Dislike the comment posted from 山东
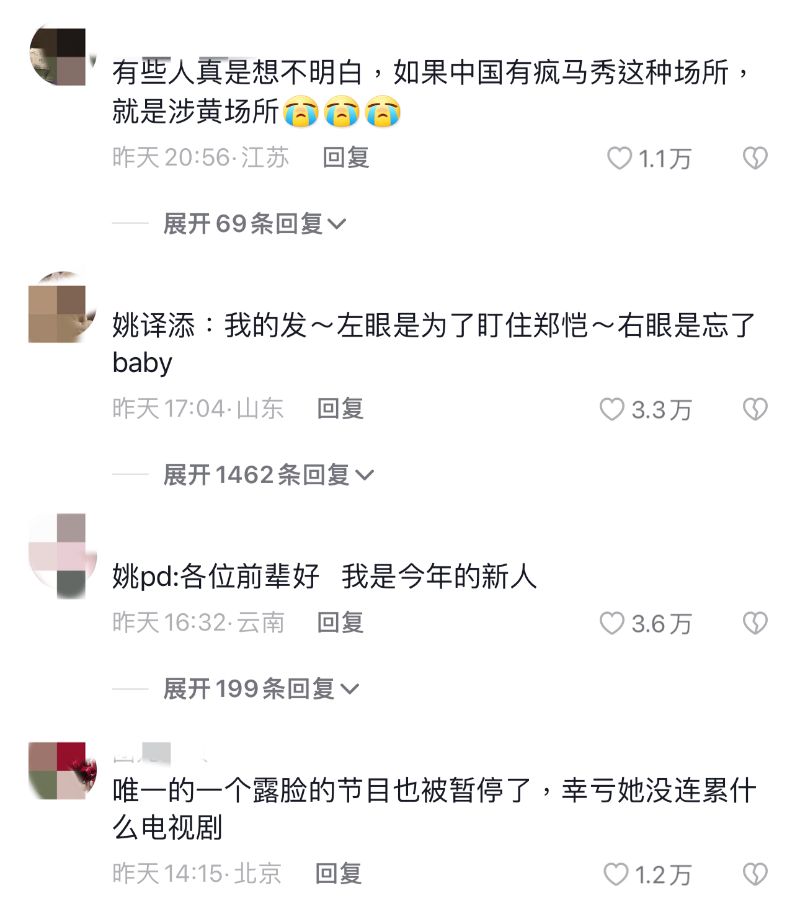The image size is (800, 914). click(x=755, y=409)
